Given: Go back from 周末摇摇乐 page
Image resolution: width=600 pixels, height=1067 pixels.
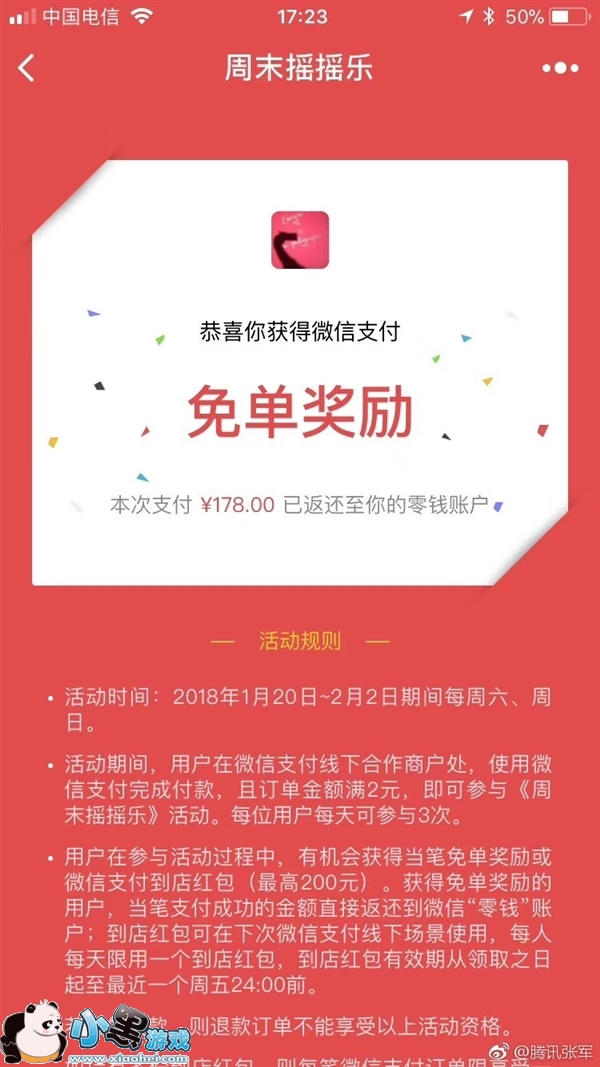Looking at the screenshot, I should pyautogui.click(x=27, y=68).
